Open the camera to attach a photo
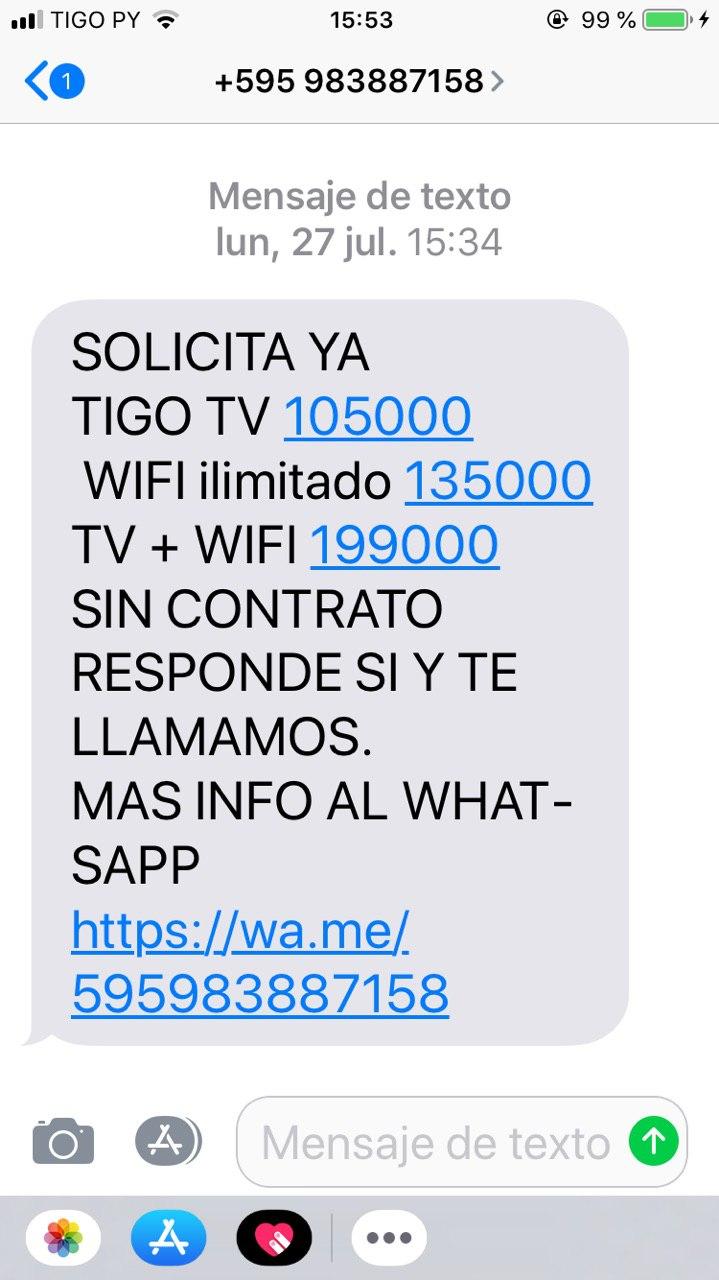719x1280 pixels. tap(63, 1141)
